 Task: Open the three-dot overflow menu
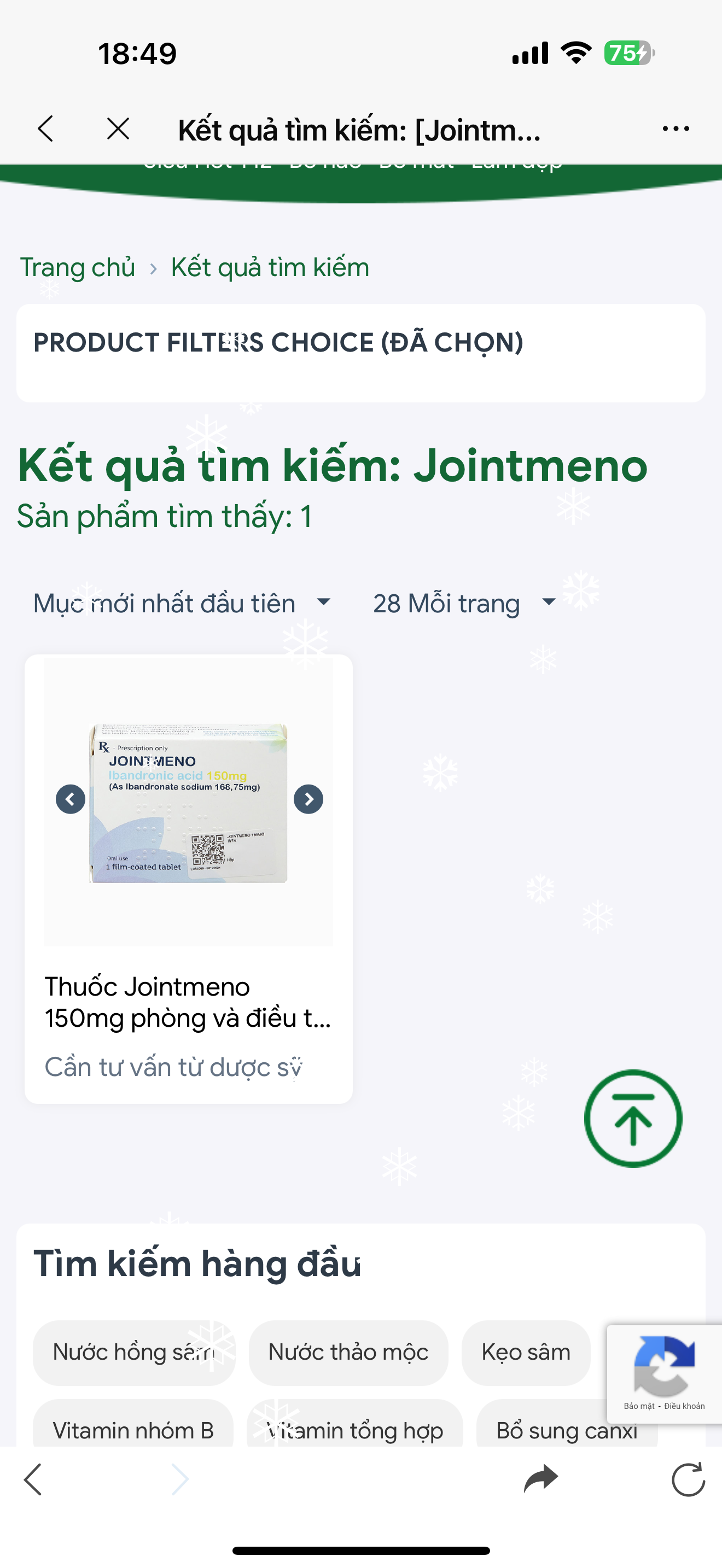(676, 129)
